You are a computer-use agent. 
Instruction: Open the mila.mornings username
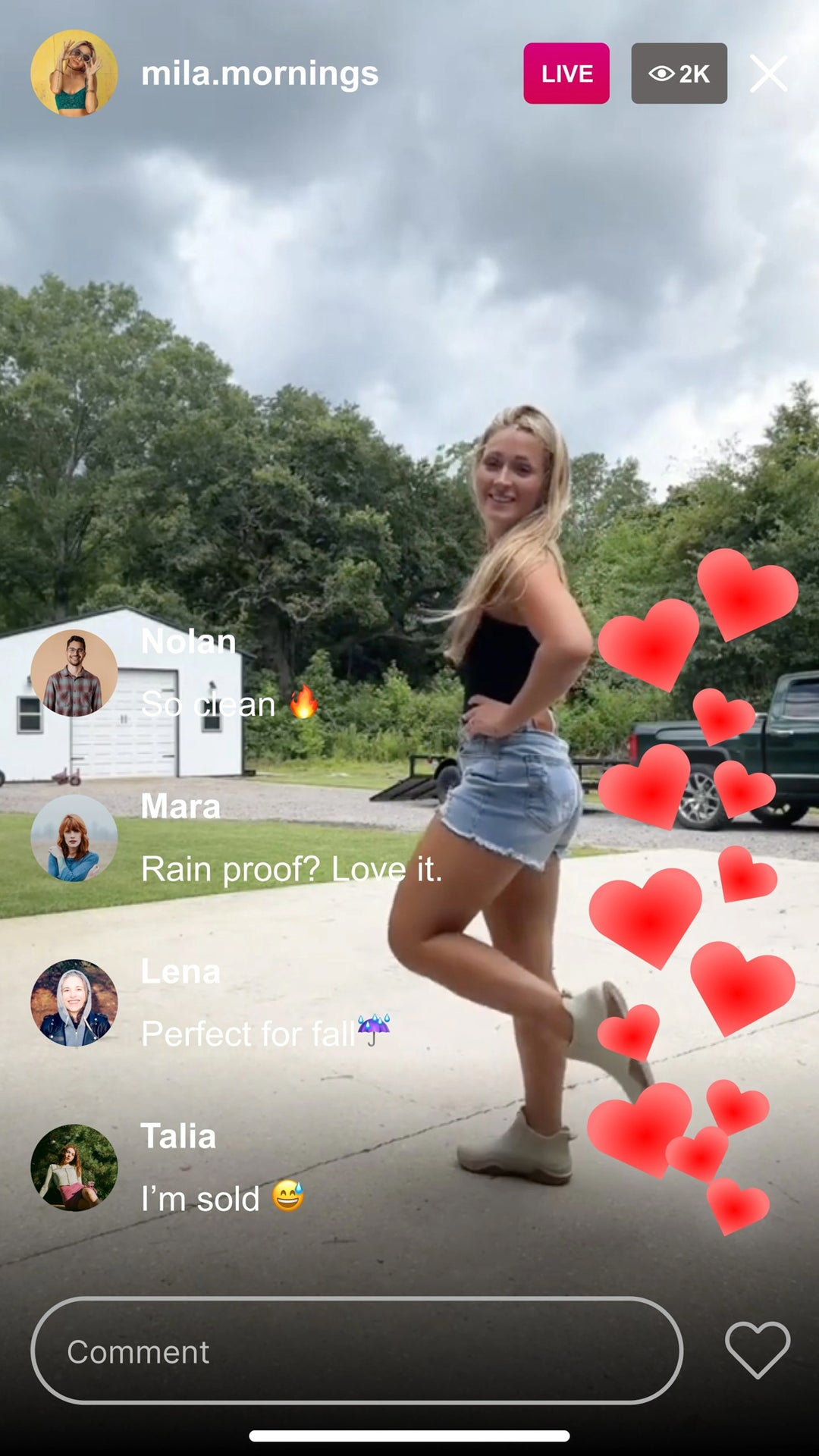coord(259,74)
